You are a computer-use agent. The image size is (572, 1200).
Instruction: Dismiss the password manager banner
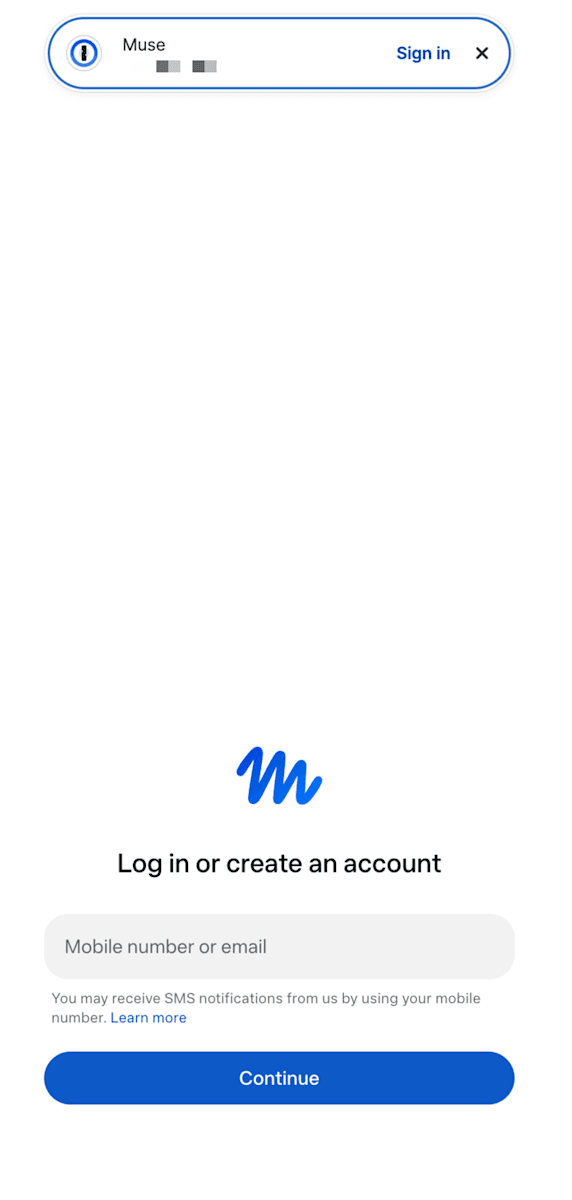(x=482, y=54)
